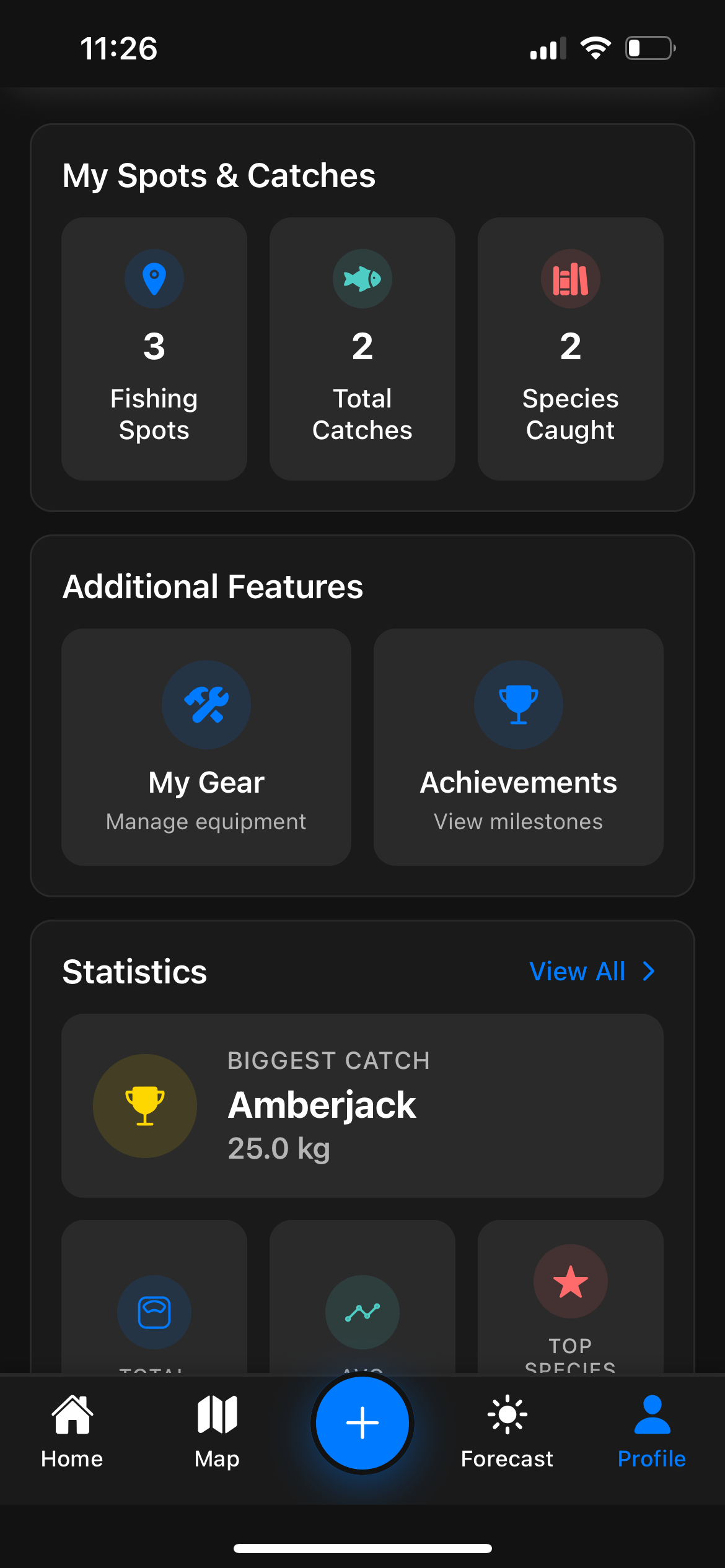The height and width of the screenshot is (1568, 725).
Task: Tap the total weight scale icon
Action: pyautogui.click(x=154, y=1313)
